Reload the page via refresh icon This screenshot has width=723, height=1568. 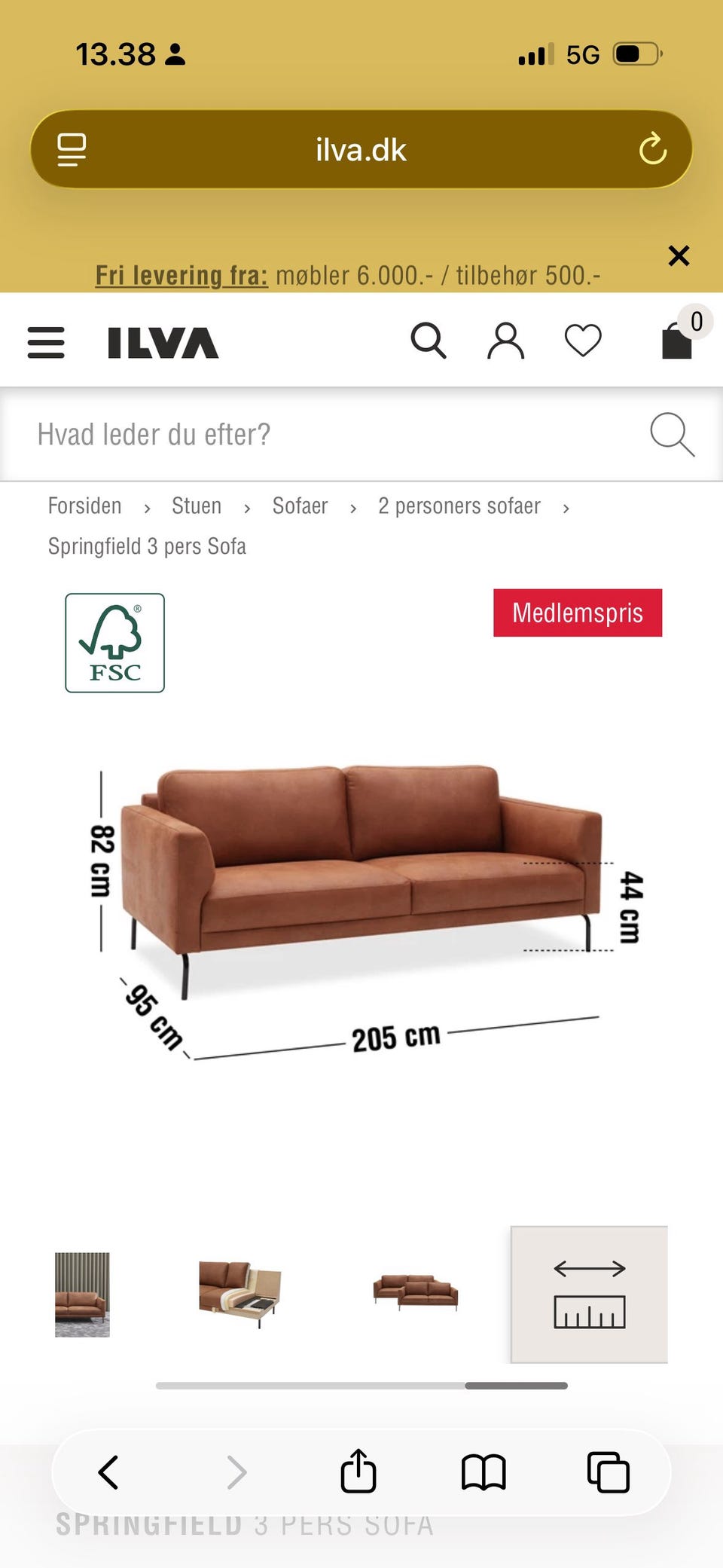[652, 148]
